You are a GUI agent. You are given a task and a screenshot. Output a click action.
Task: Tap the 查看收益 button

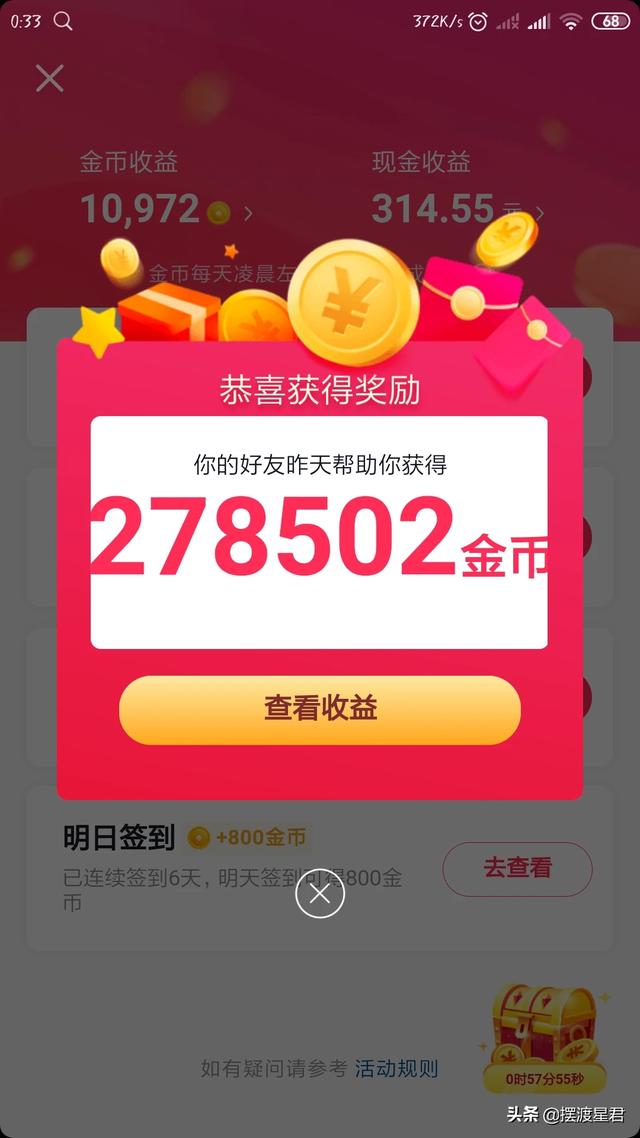(319, 709)
